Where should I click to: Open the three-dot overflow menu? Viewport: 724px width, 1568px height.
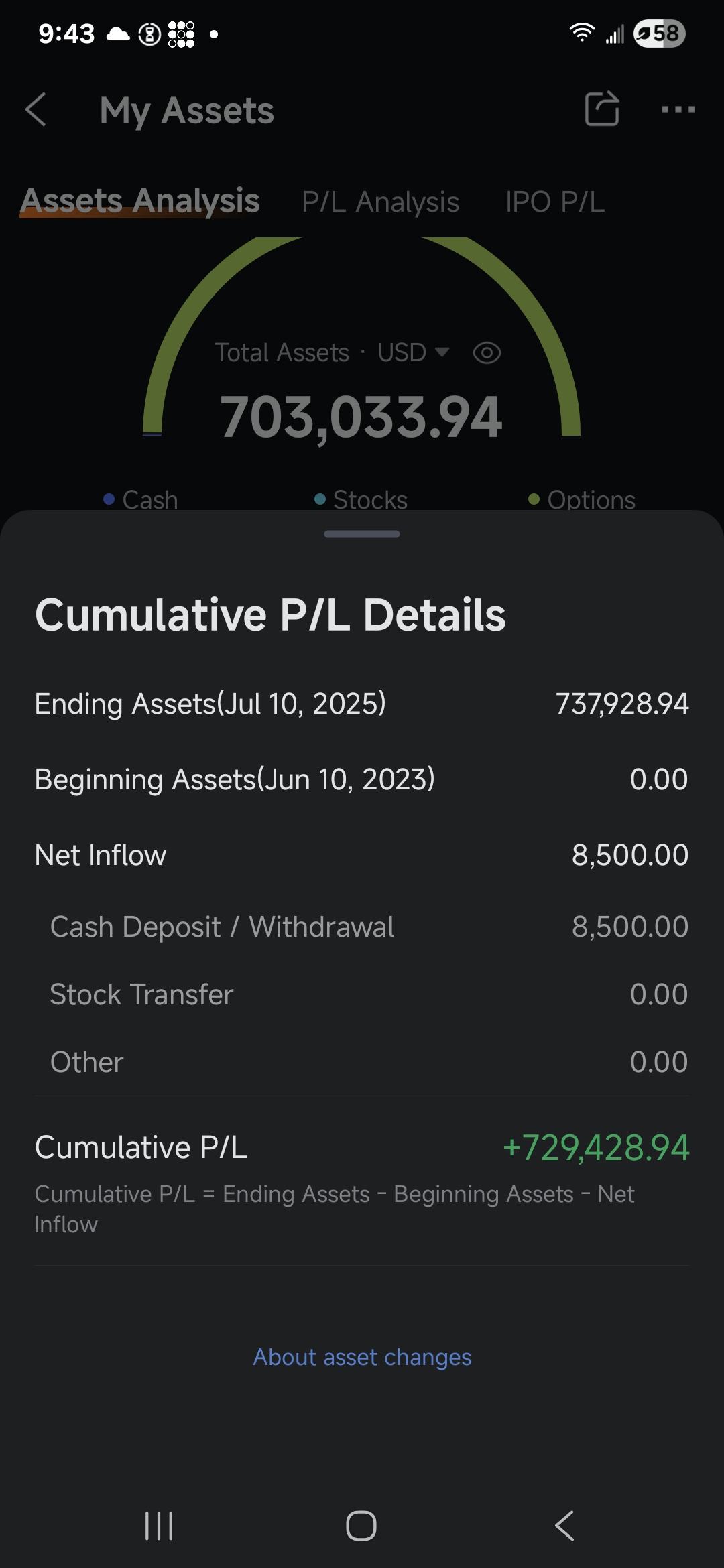click(x=678, y=109)
